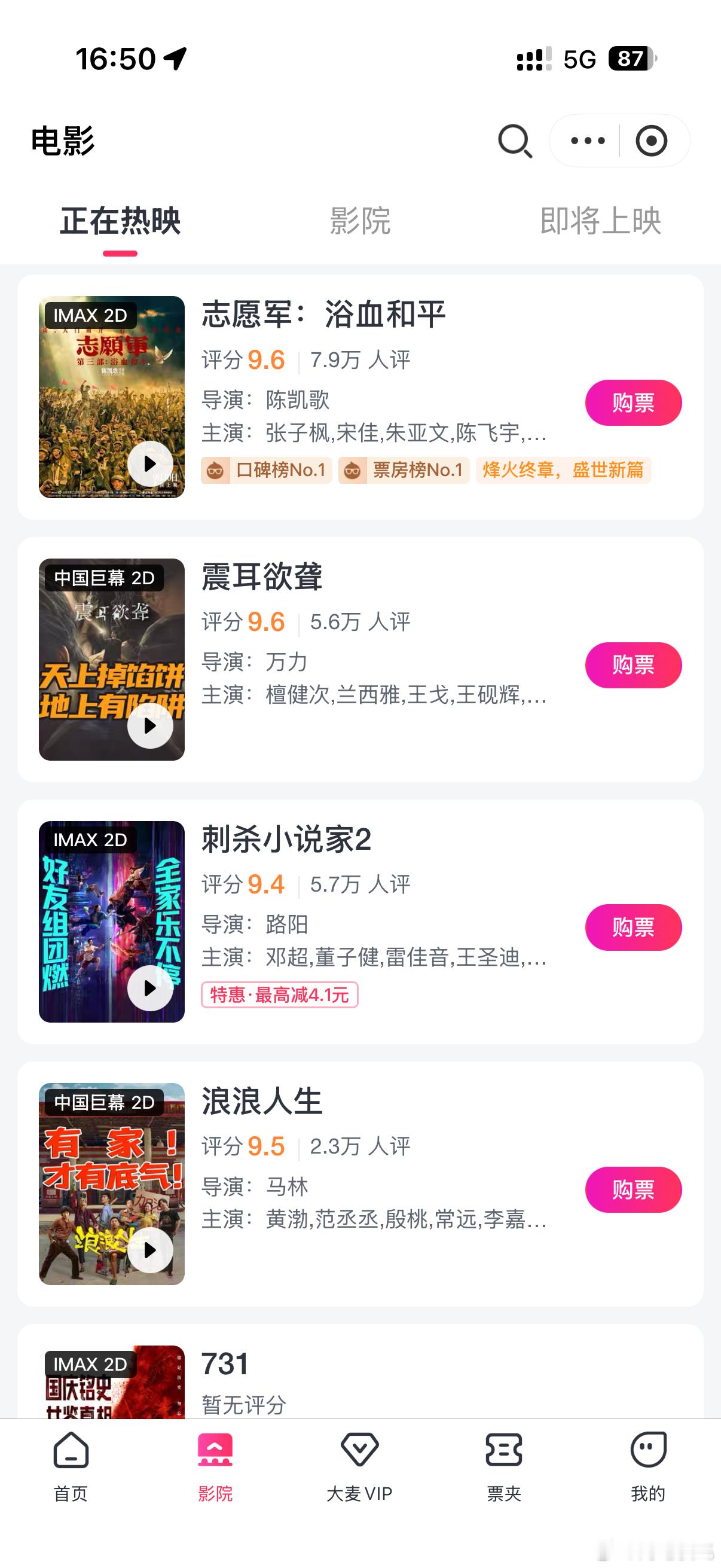Screen dimensions: 721x1568
Task: Open the mini-program three-dot menu
Action: click(x=587, y=141)
